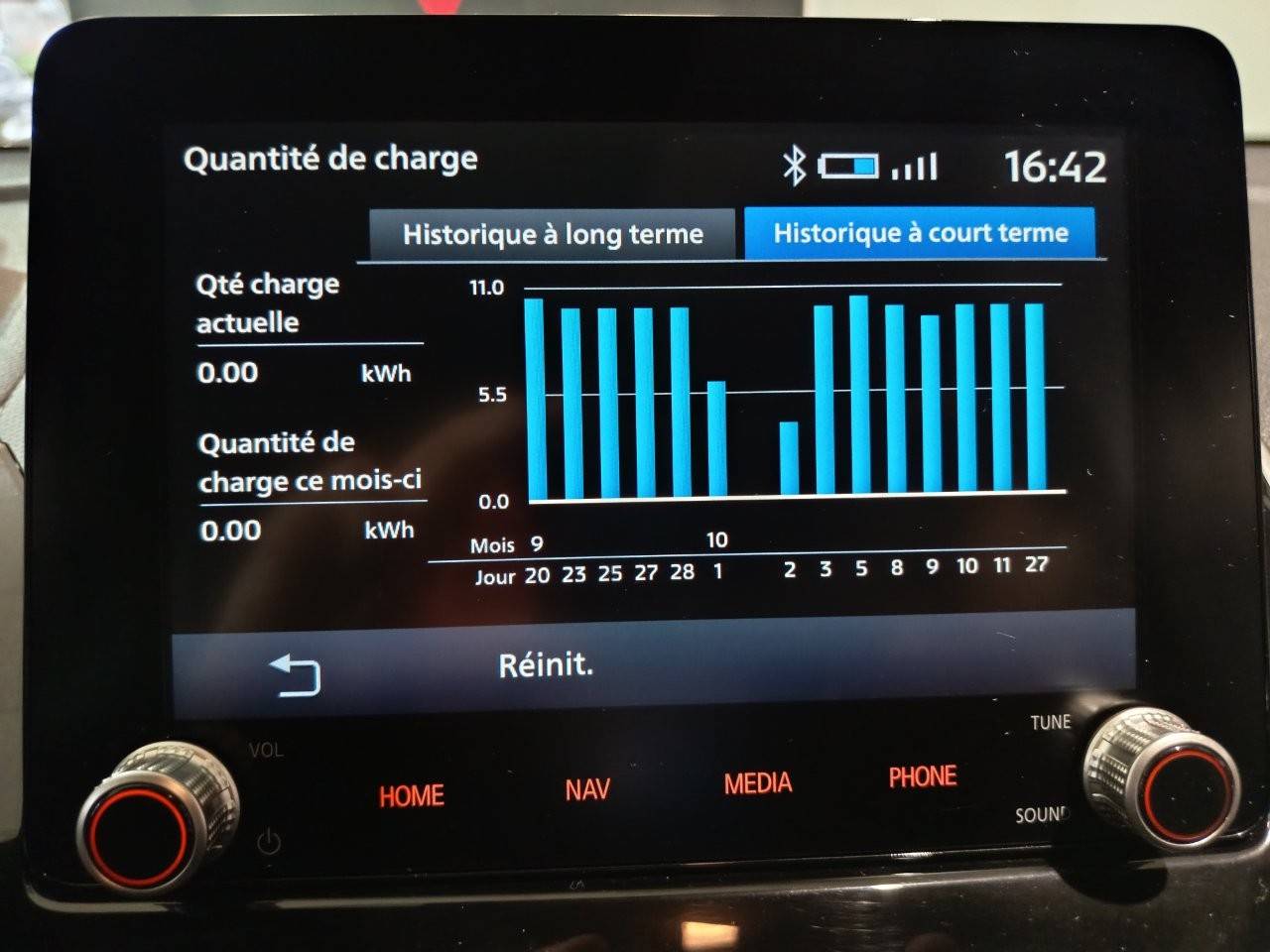
Task: Tap Réinit. to reset charge history
Action: coord(546,665)
